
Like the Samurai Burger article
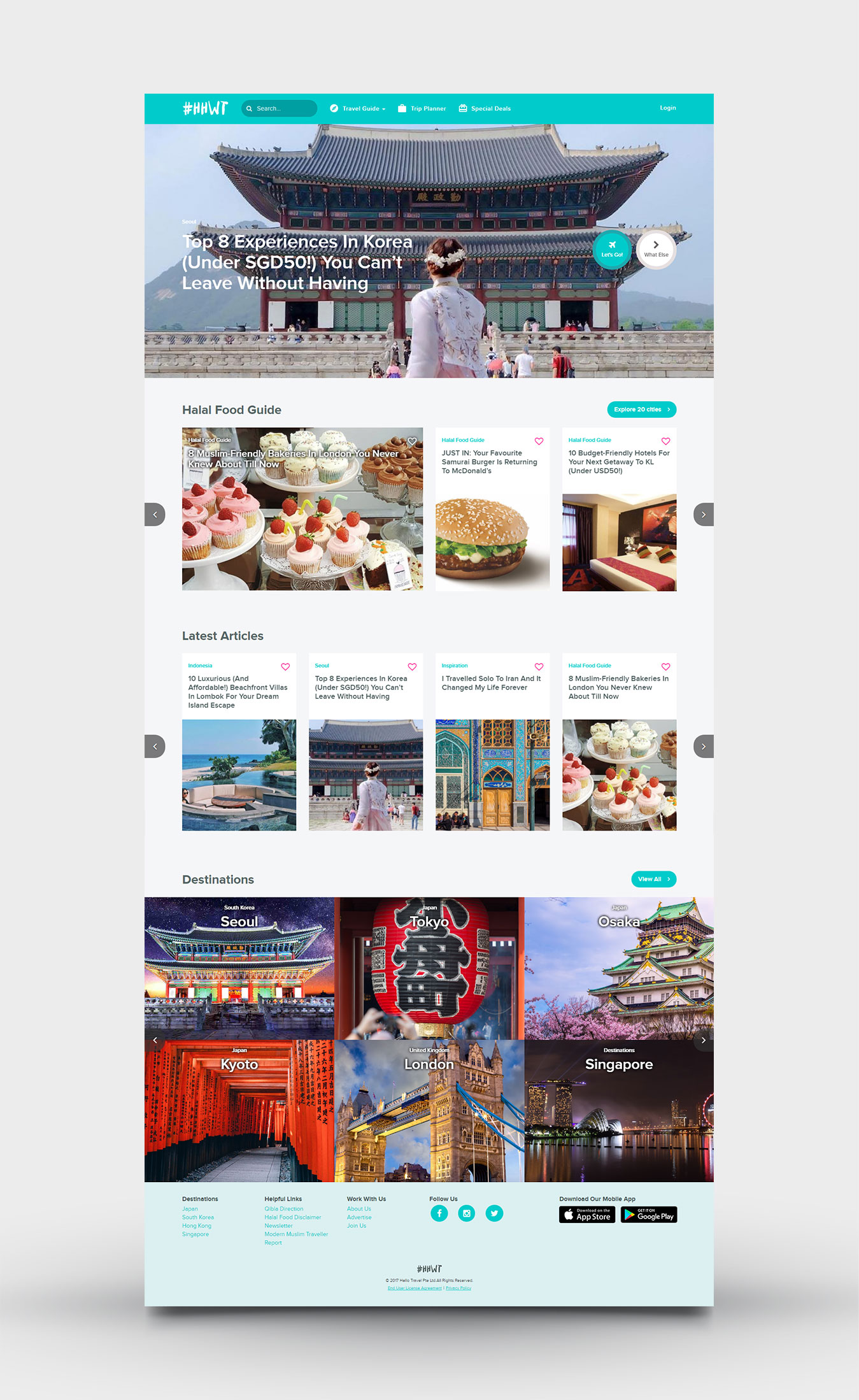[539, 441]
